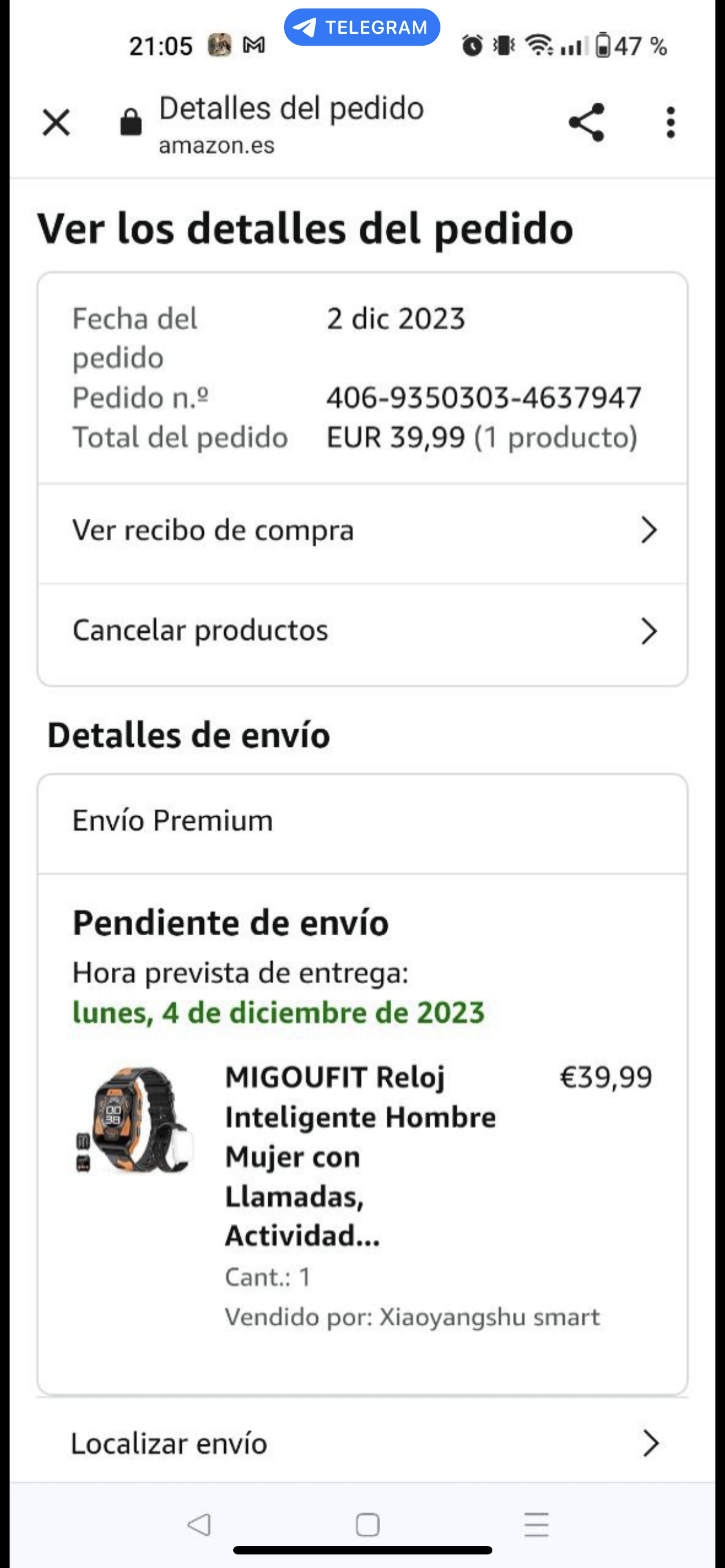Viewport: 725px width, 1568px height.
Task: Show recent apps
Action: tap(536, 1525)
